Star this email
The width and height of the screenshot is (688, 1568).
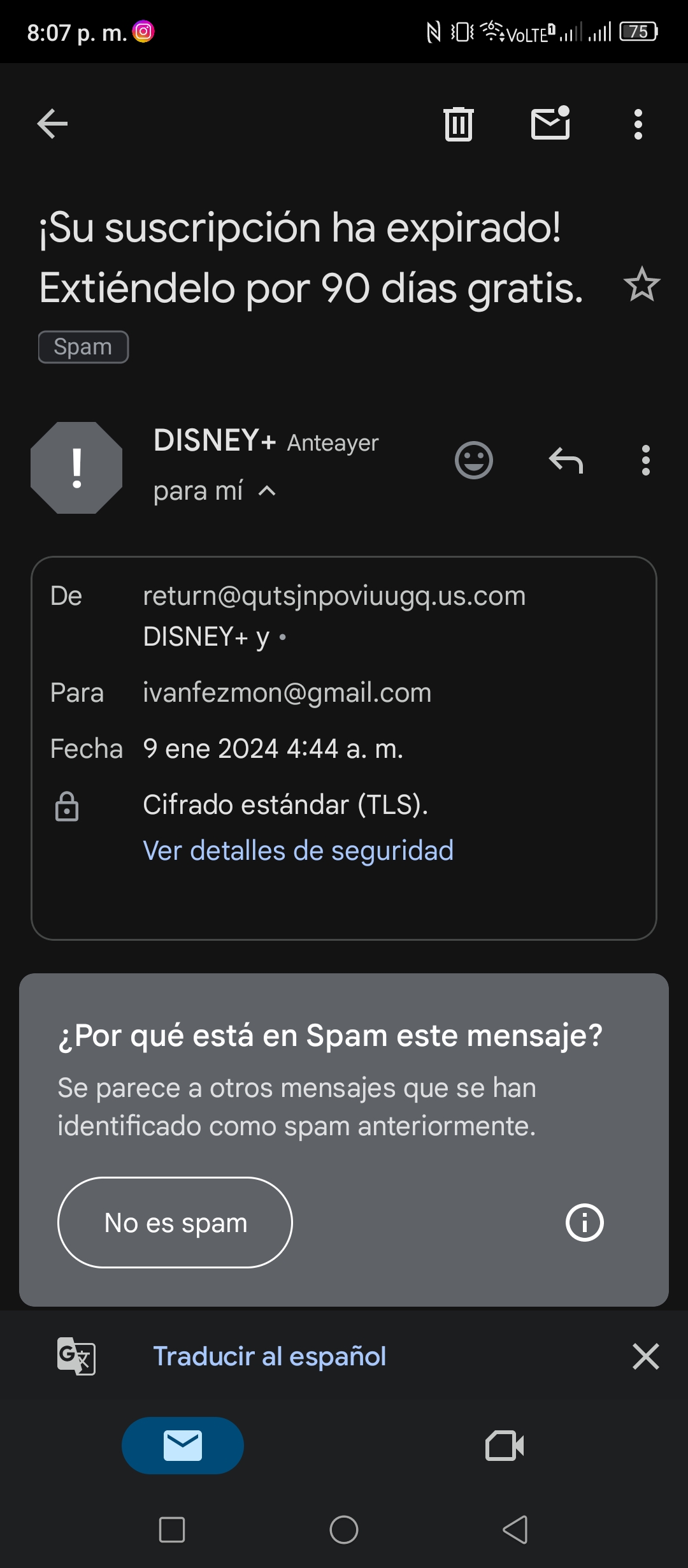(x=641, y=284)
